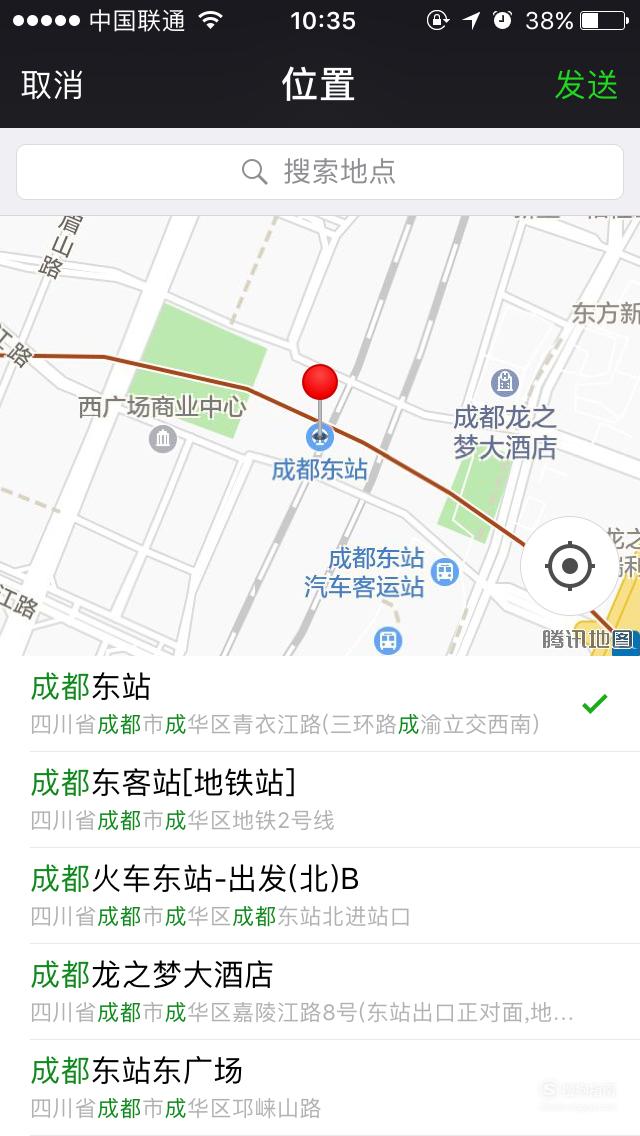Select 成都东站 in the location list
This screenshot has width=640, height=1136.
[320, 703]
